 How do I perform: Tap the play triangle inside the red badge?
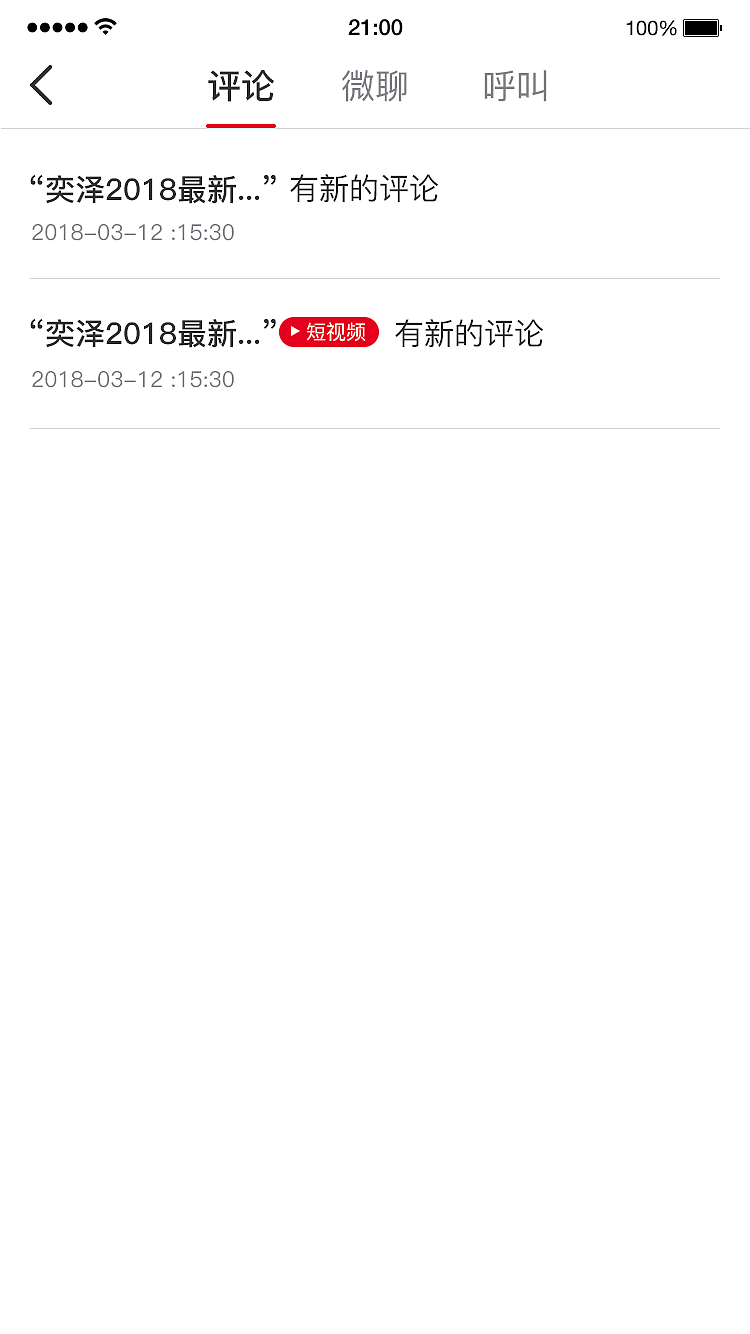point(293,332)
